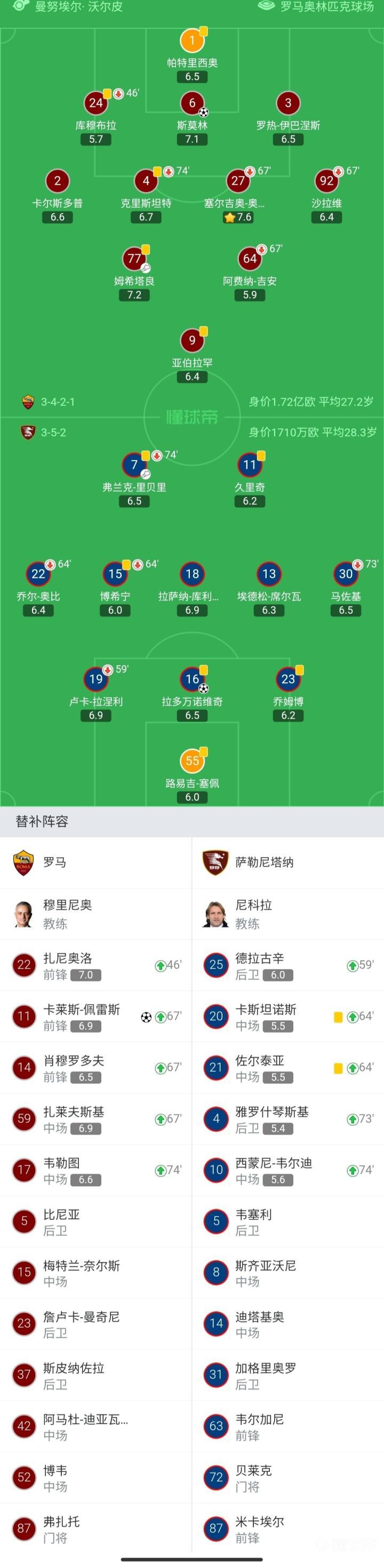Open striker 亚伯拉罕's profile
The height and width of the screenshot is (1568, 384).
pyautogui.click(x=191, y=341)
